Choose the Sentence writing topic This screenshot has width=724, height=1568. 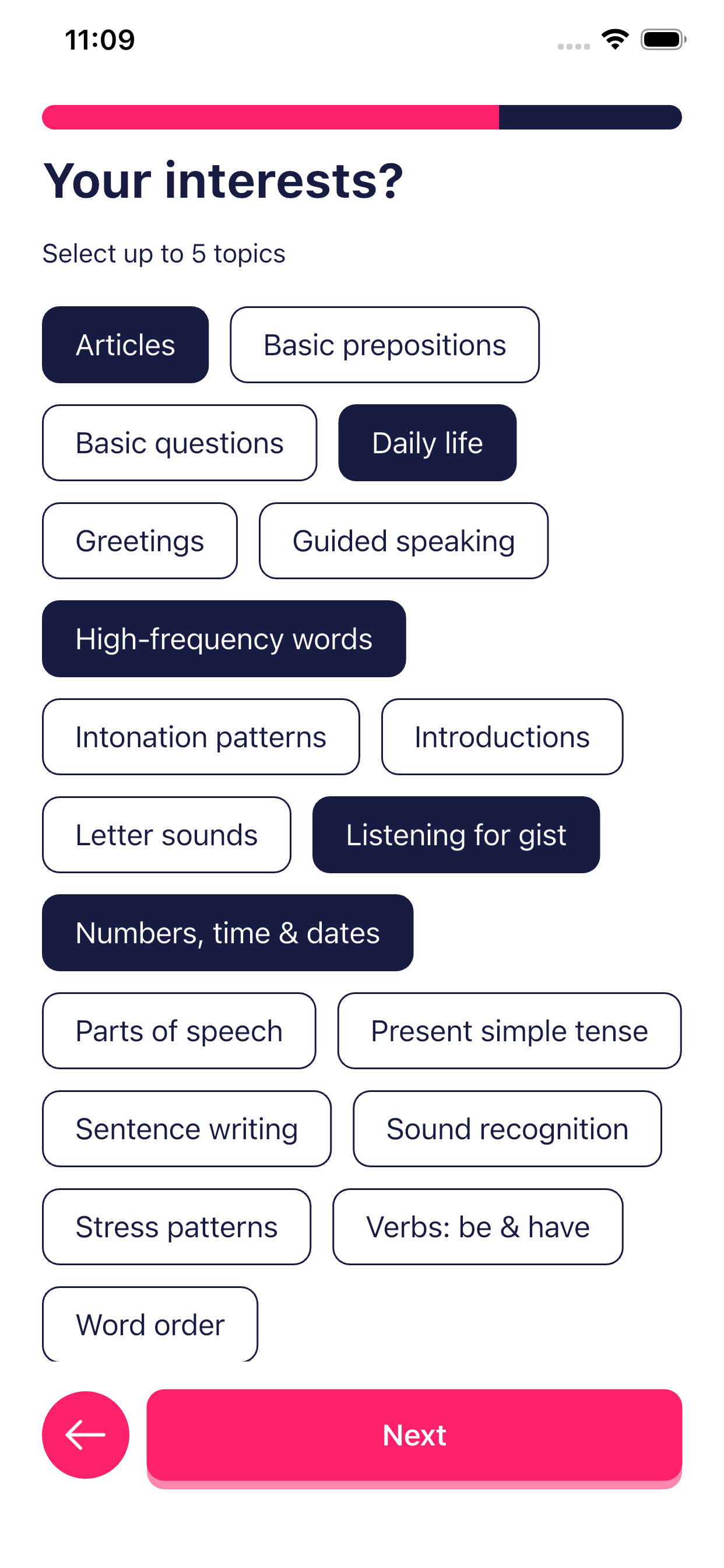click(186, 1129)
